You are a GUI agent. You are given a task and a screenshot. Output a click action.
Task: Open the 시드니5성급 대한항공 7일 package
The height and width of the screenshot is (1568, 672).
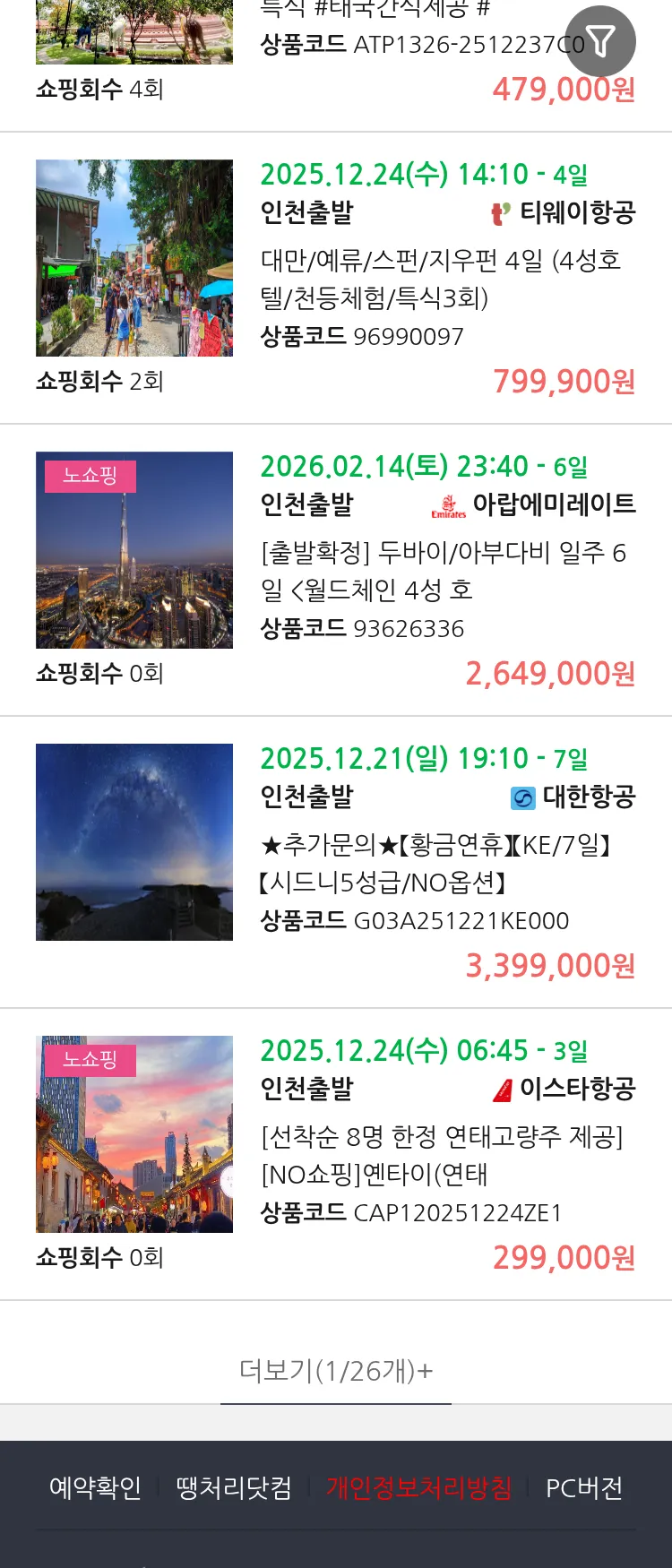click(436, 863)
